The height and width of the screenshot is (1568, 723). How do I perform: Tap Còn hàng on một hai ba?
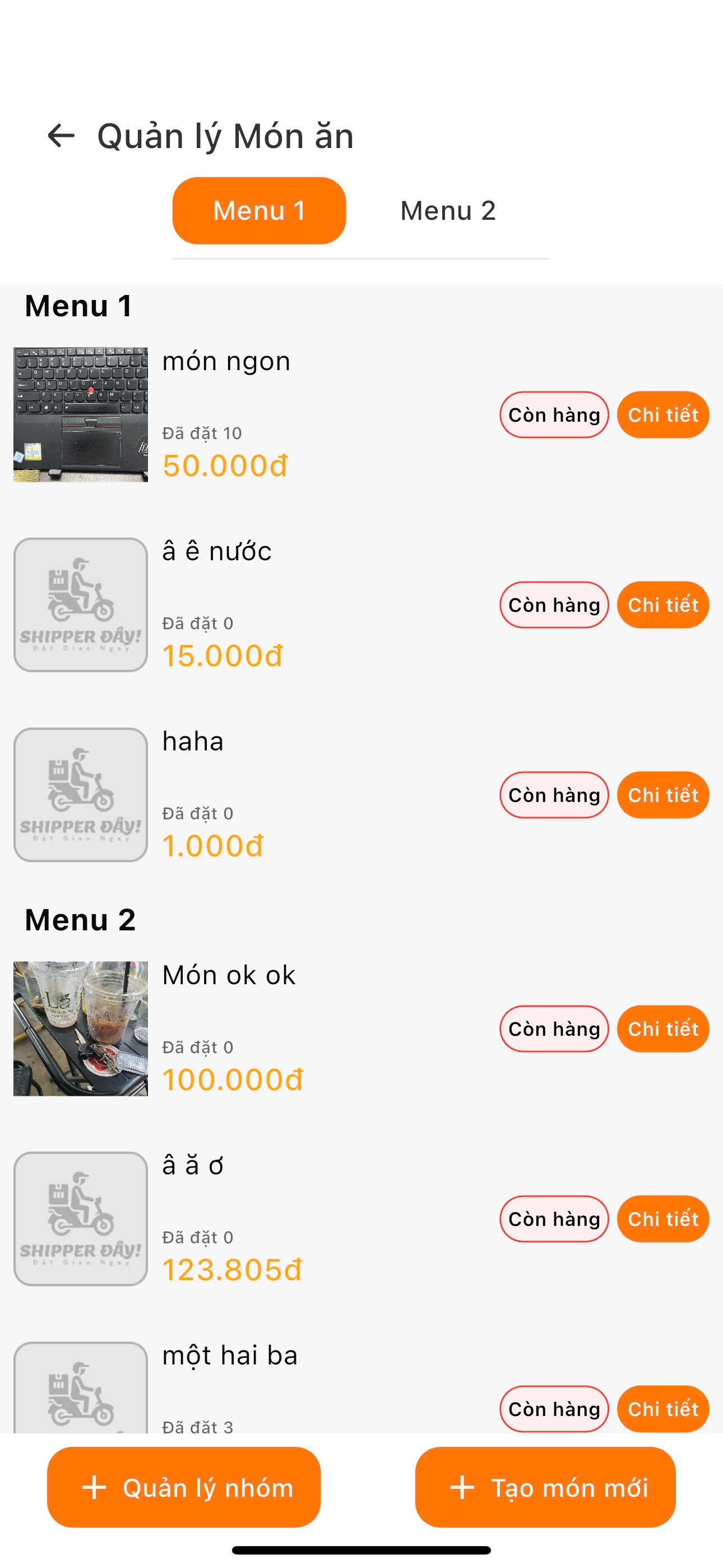tap(554, 1408)
